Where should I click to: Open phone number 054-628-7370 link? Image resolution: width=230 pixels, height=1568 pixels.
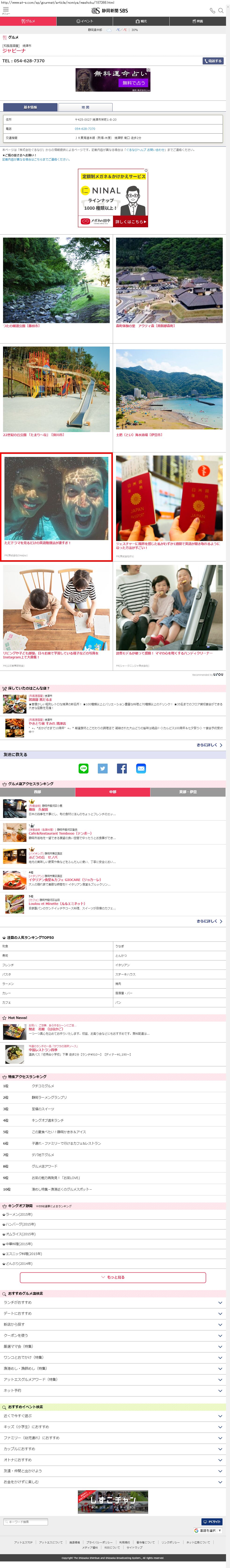click(85, 128)
